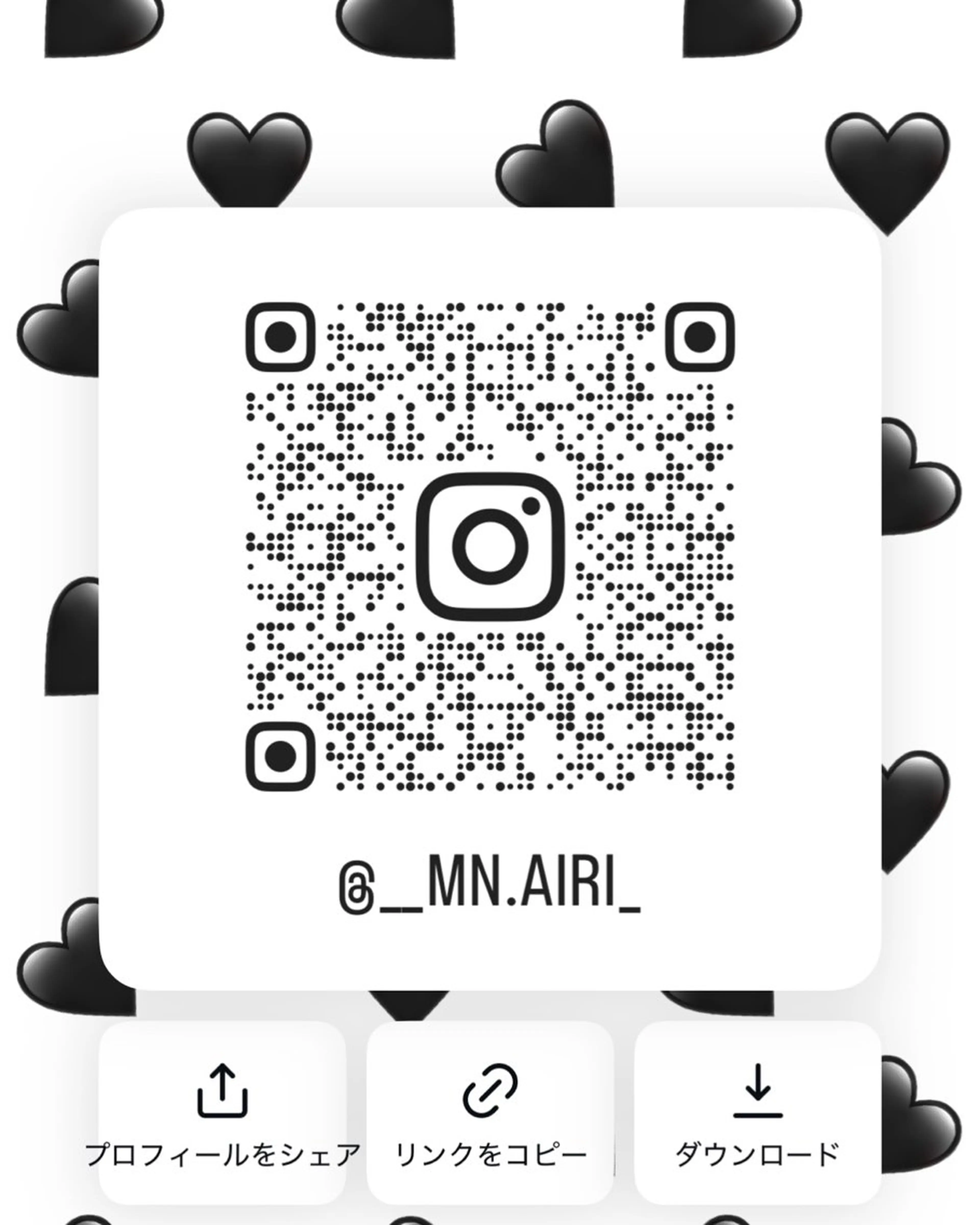The height and width of the screenshot is (1225, 980).
Task: Download the QR code with ダウンロード
Action: (757, 1112)
